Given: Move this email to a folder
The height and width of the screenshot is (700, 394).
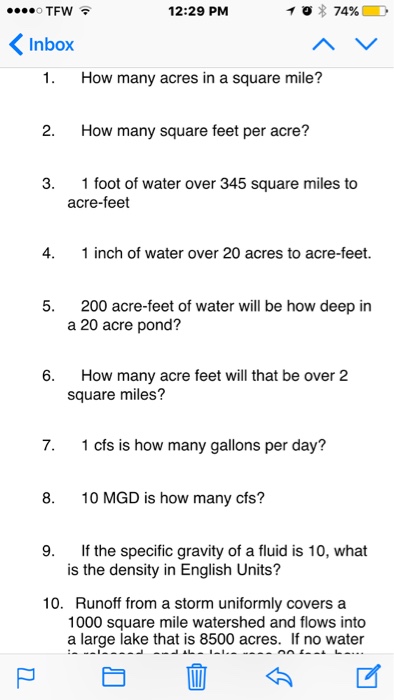Looking at the screenshot, I should point(114,677).
